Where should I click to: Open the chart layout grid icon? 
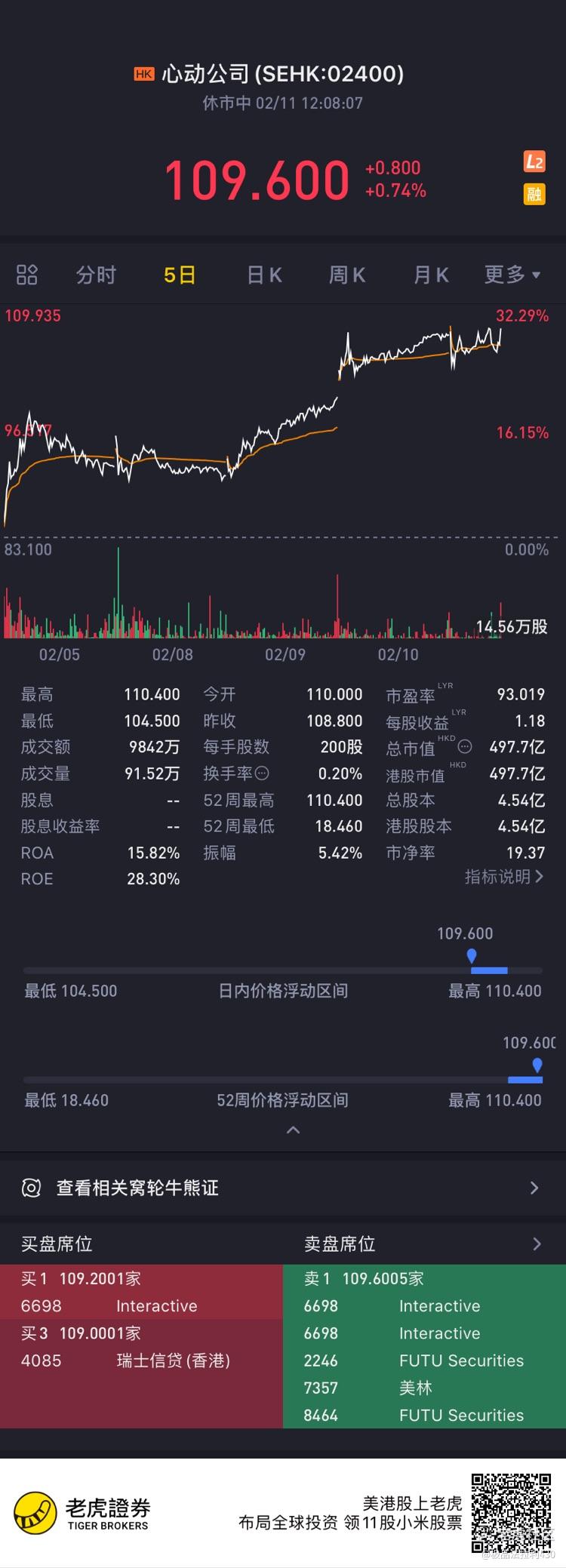point(27,275)
